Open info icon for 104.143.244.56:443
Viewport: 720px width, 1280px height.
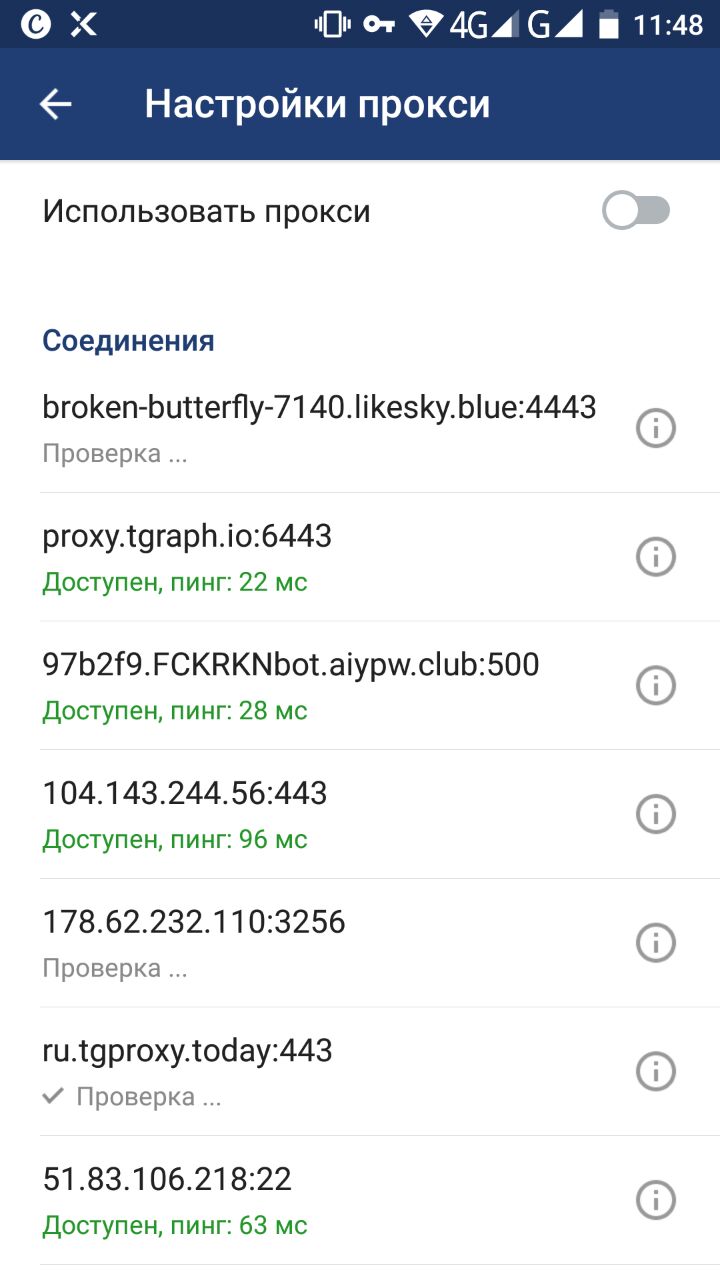tap(656, 814)
